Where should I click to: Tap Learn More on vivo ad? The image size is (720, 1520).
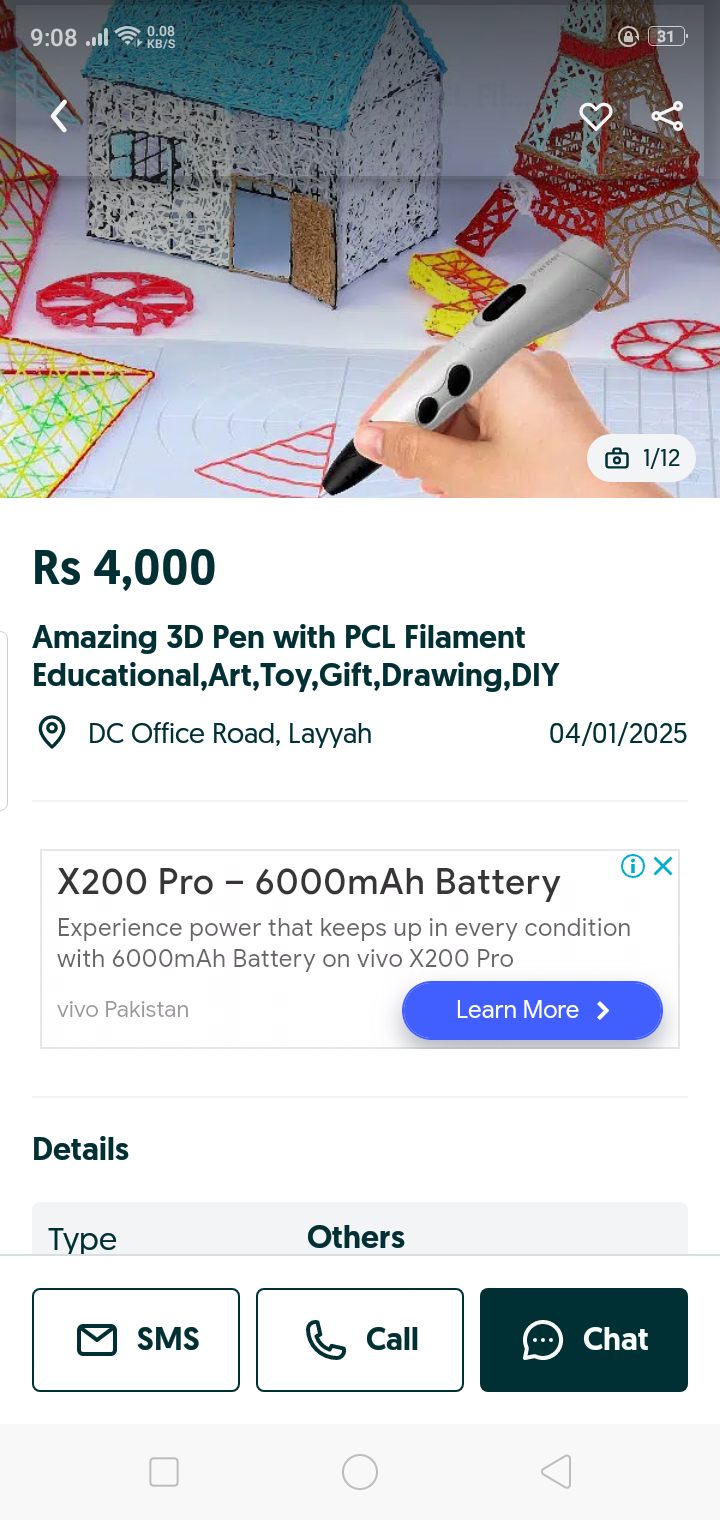point(532,1010)
